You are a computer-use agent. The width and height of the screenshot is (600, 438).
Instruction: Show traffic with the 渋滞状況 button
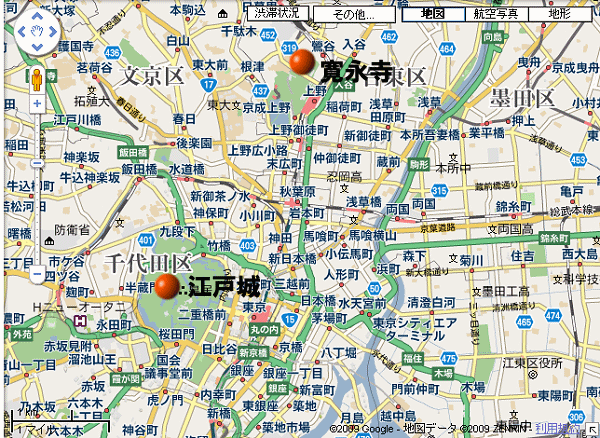276,14
